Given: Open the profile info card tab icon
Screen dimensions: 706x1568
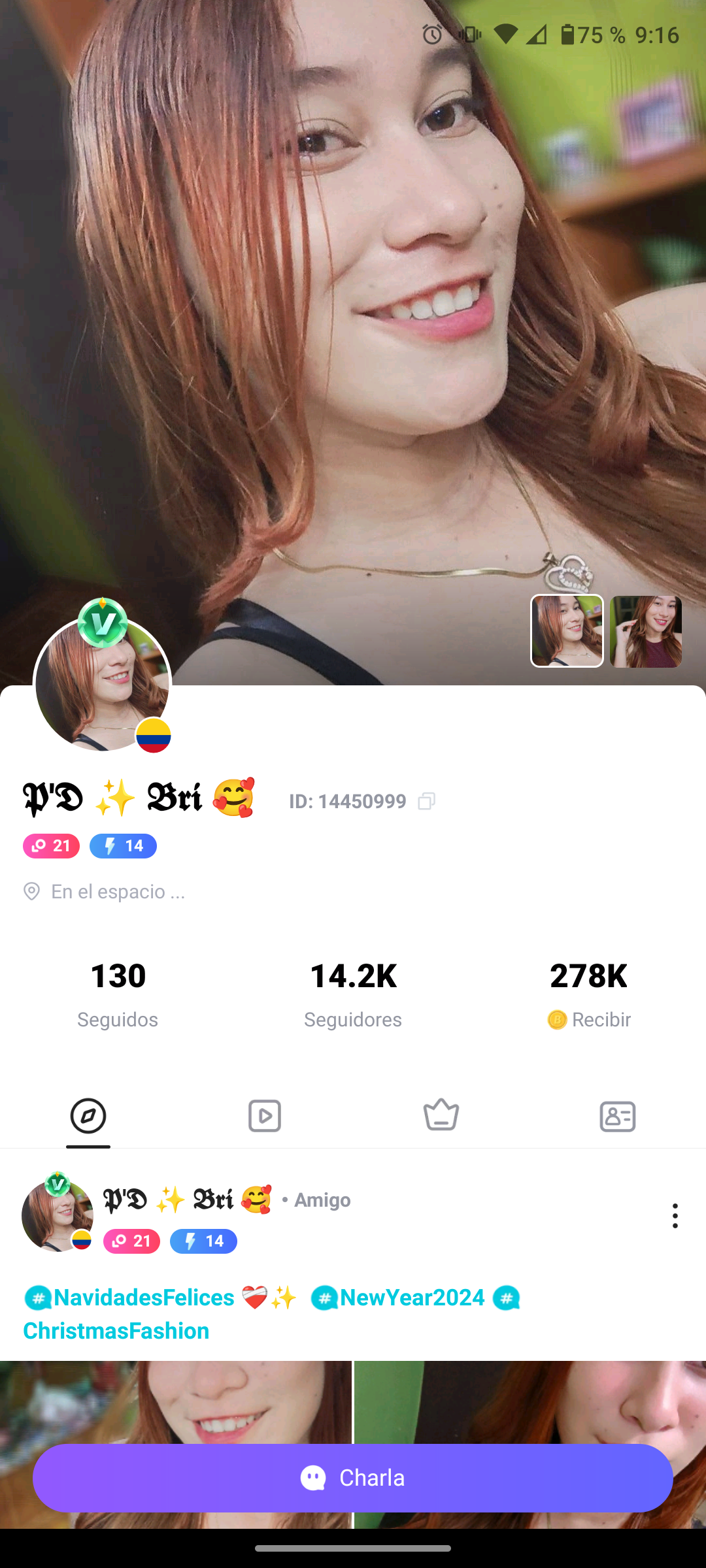Looking at the screenshot, I should tap(618, 1116).
